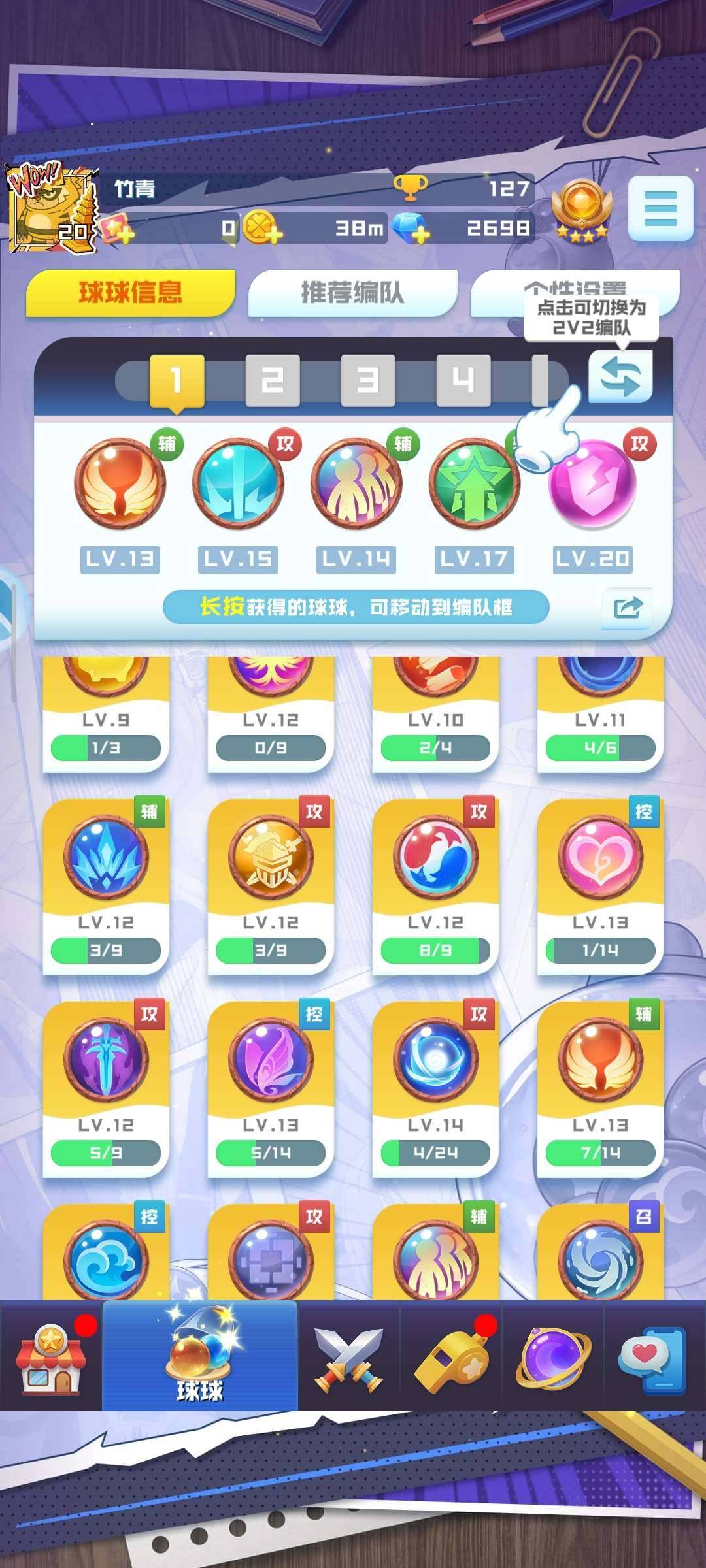Open the purple butterfly ball card
Screen dimensions: 706x1568
[271, 1088]
